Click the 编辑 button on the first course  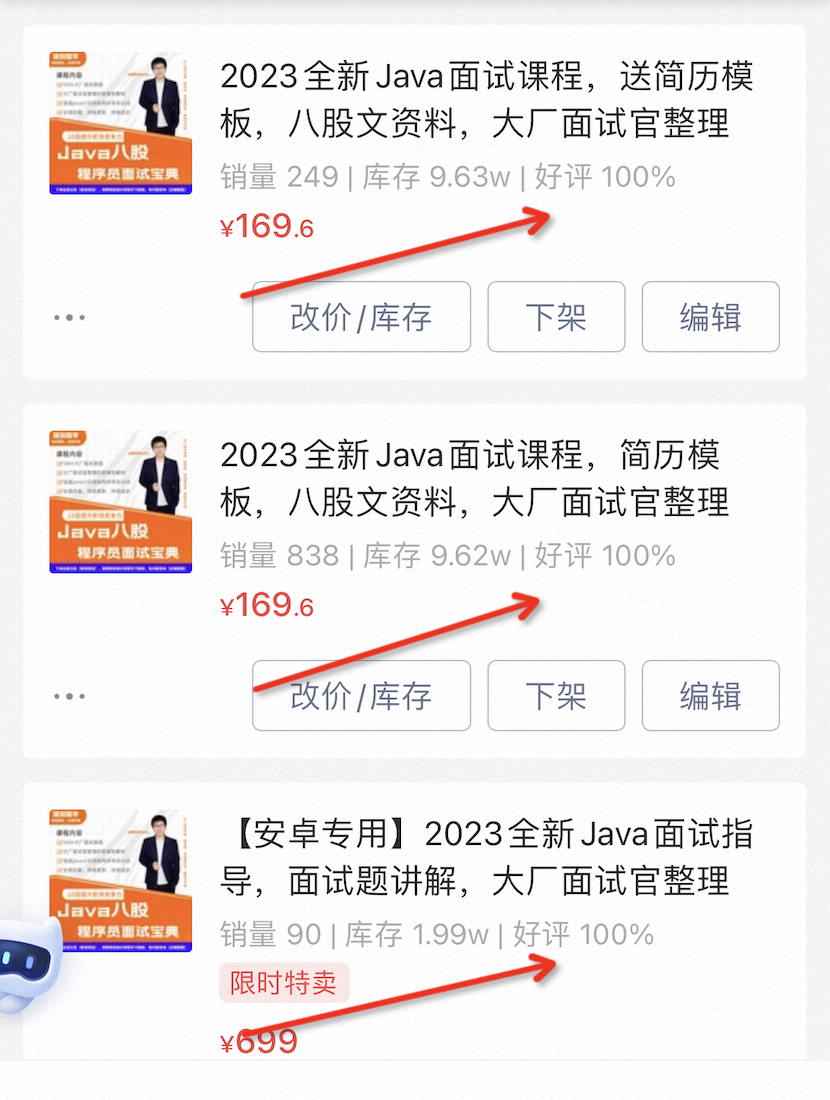710,317
